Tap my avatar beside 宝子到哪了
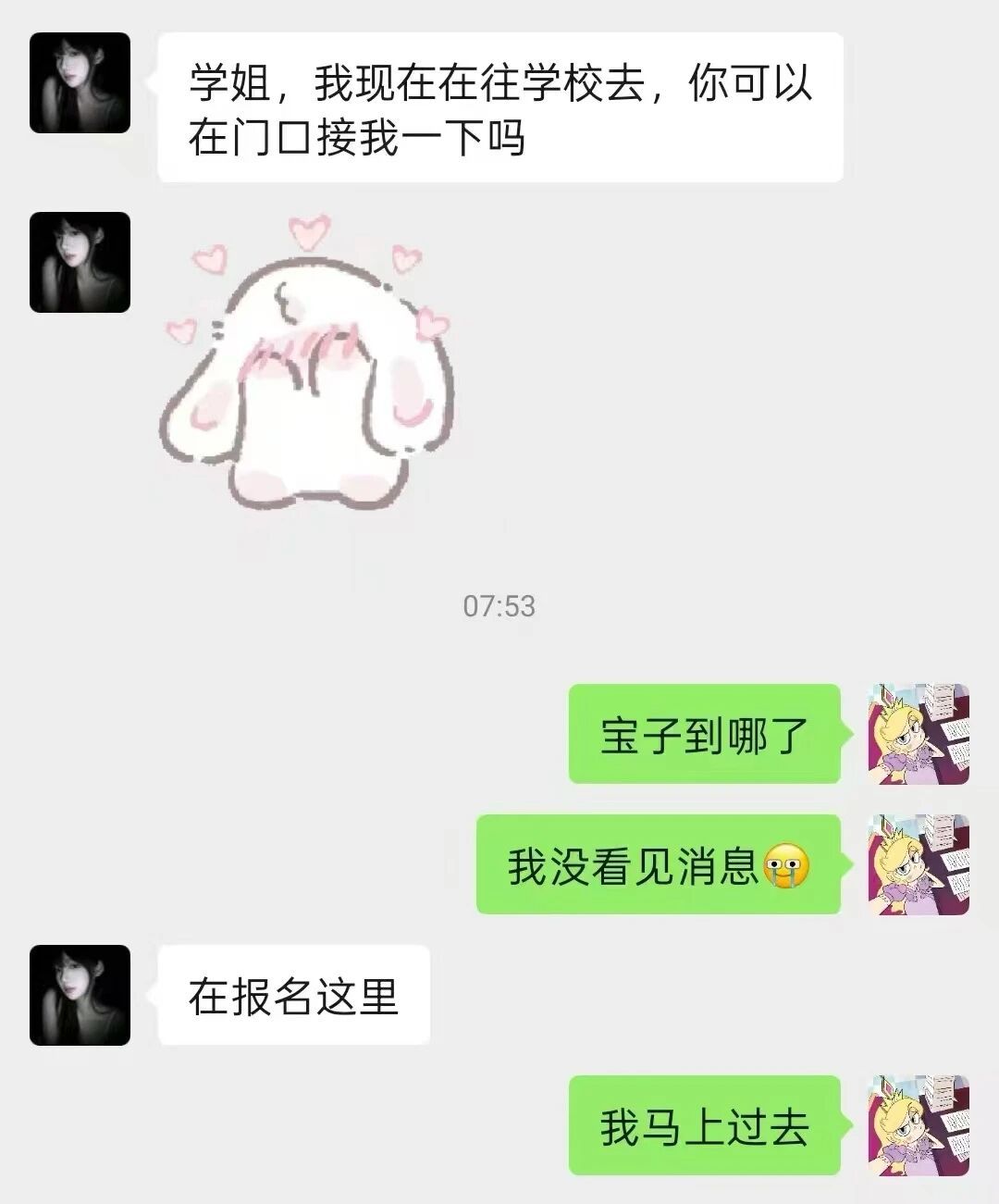The width and height of the screenshot is (999, 1204). point(918,734)
